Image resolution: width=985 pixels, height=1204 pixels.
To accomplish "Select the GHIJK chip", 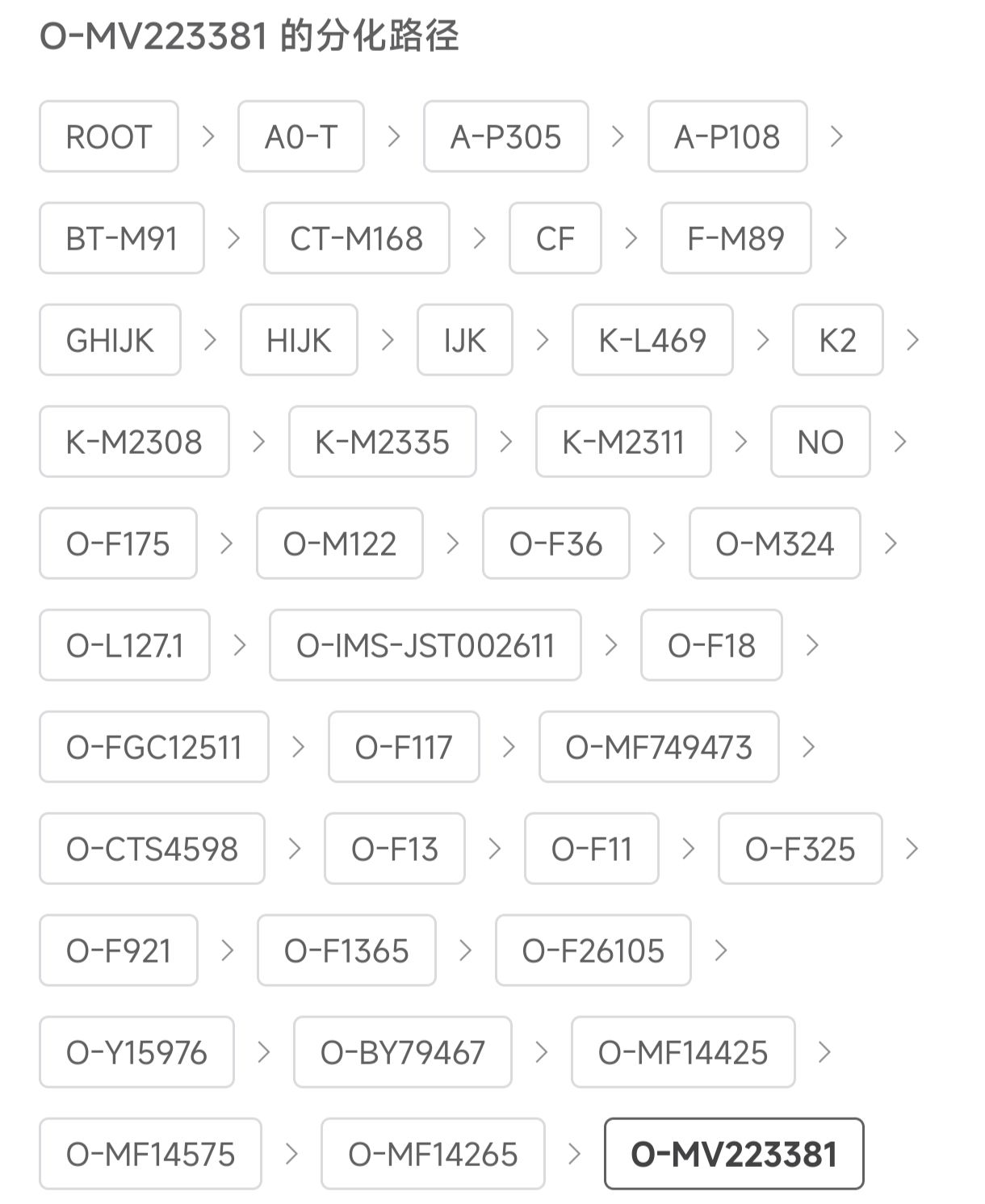I will click(x=110, y=340).
